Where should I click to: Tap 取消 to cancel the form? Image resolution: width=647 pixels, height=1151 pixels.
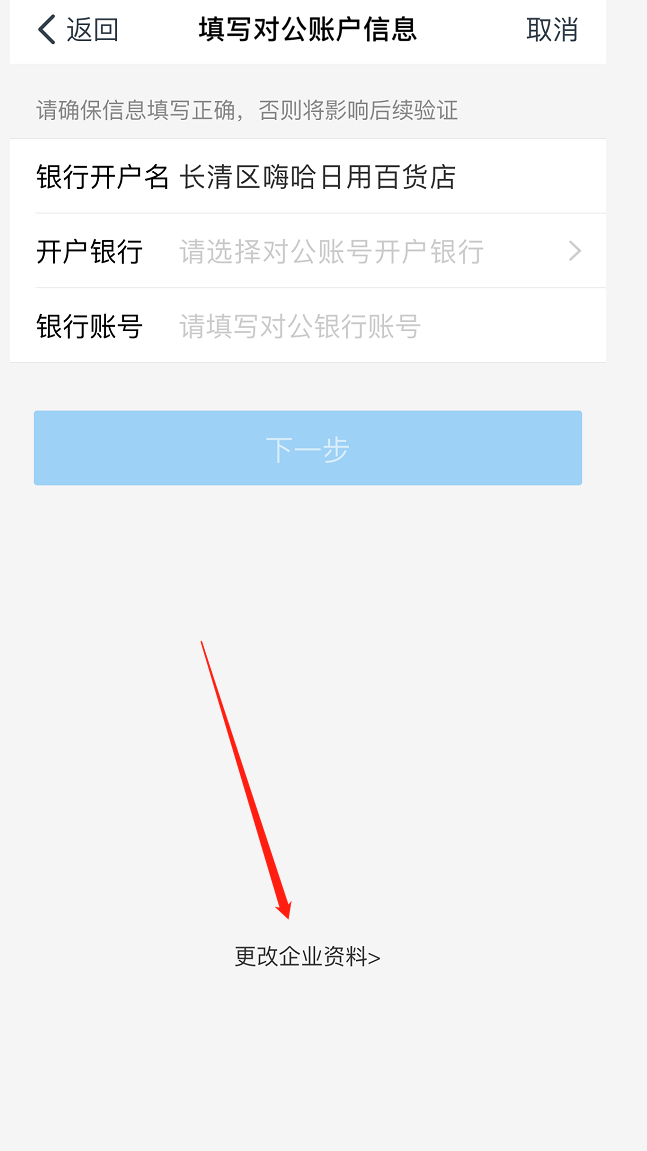552,30
